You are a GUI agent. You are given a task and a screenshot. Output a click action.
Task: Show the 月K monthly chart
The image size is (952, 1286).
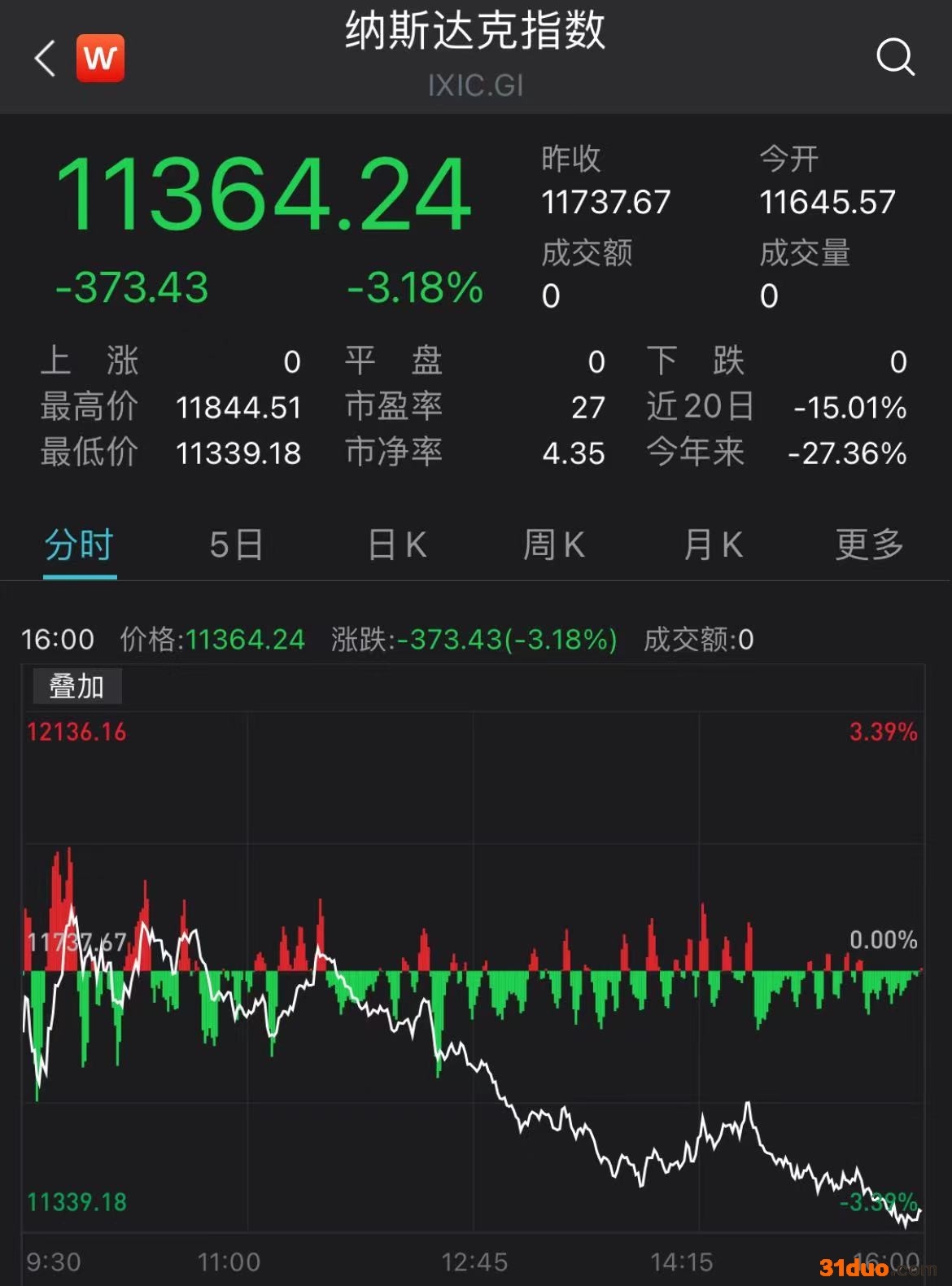(713, 545)
